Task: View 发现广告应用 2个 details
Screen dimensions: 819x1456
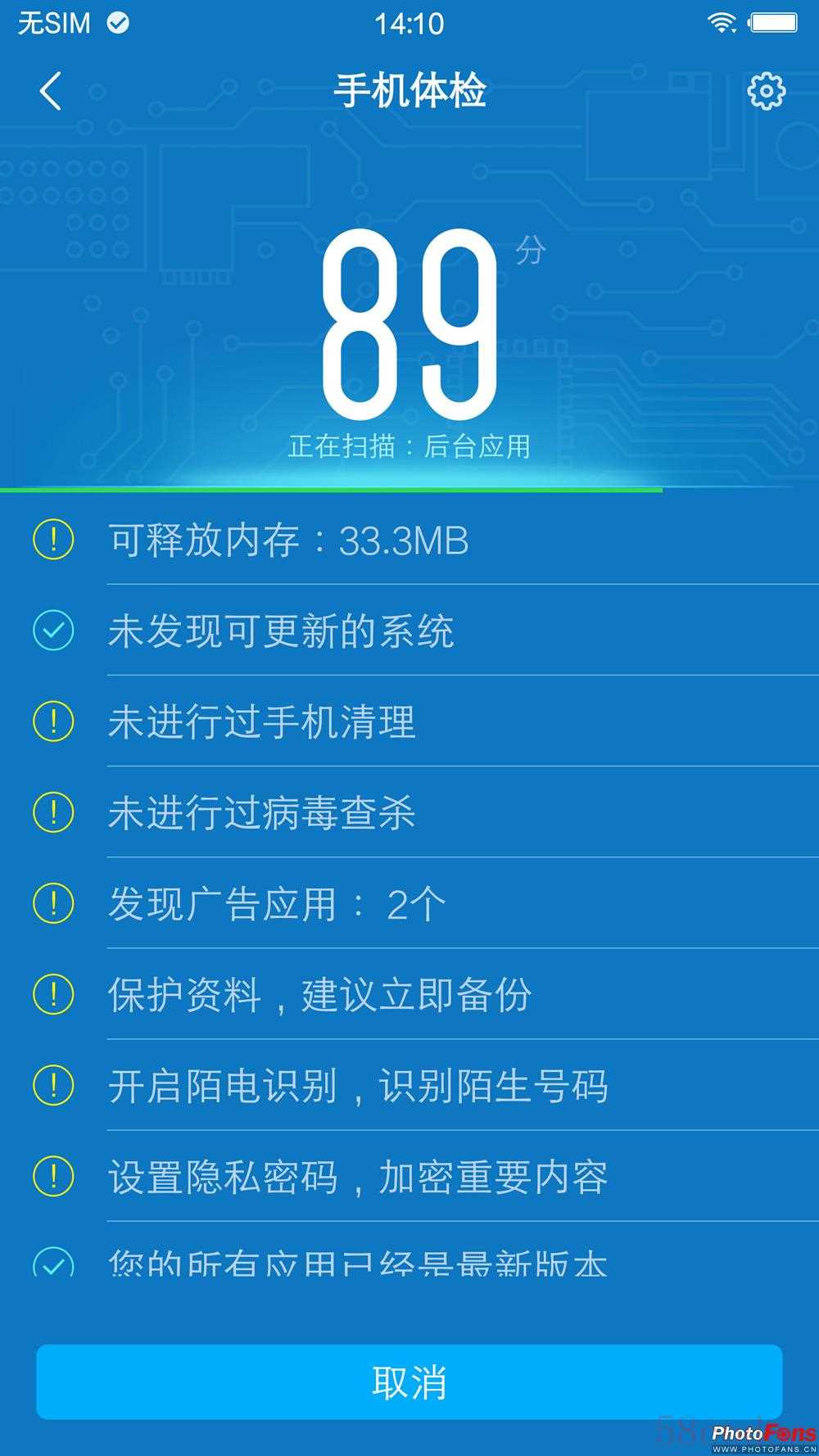Action: pos(278,904)
